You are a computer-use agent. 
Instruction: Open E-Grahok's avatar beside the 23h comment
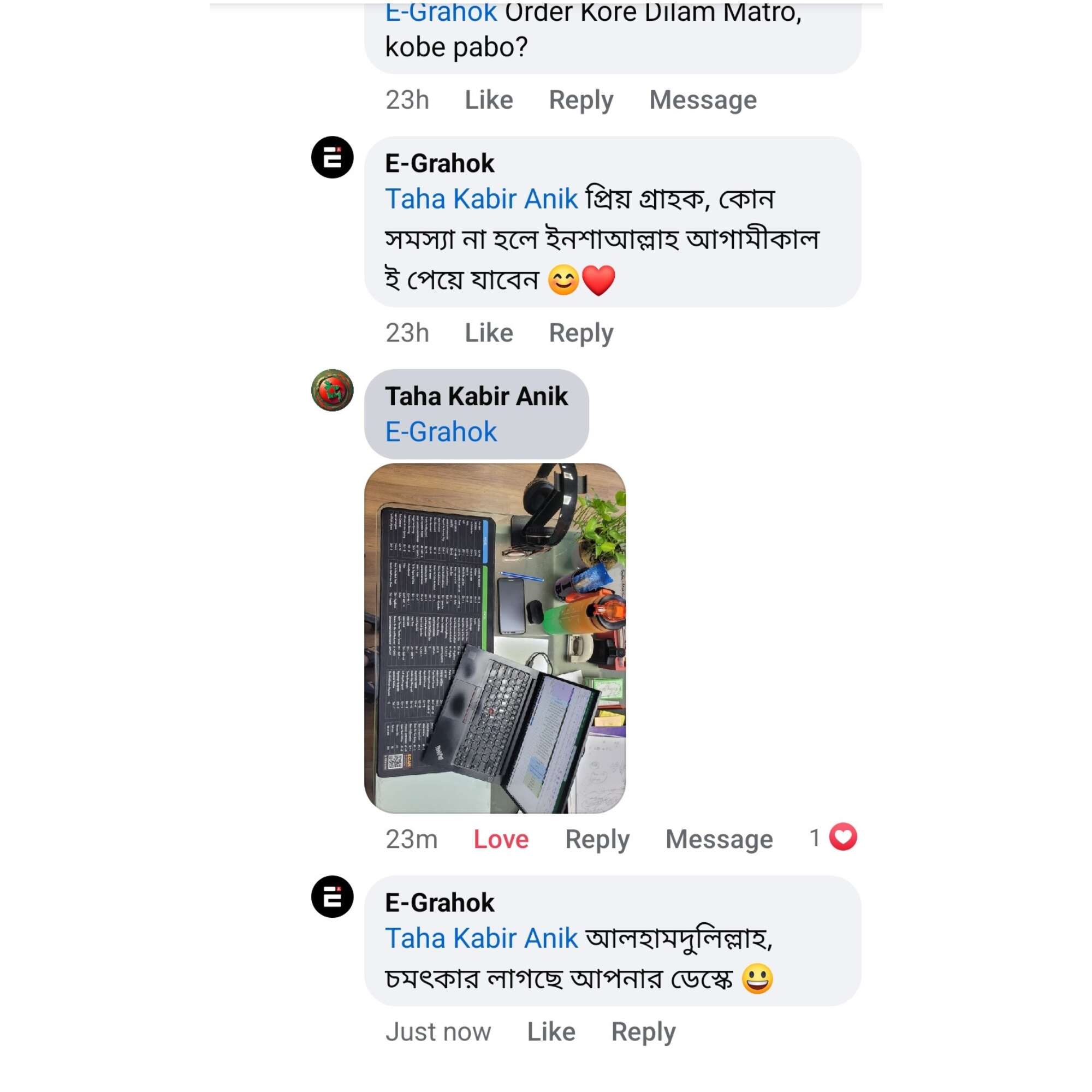[x=333, y=157]
